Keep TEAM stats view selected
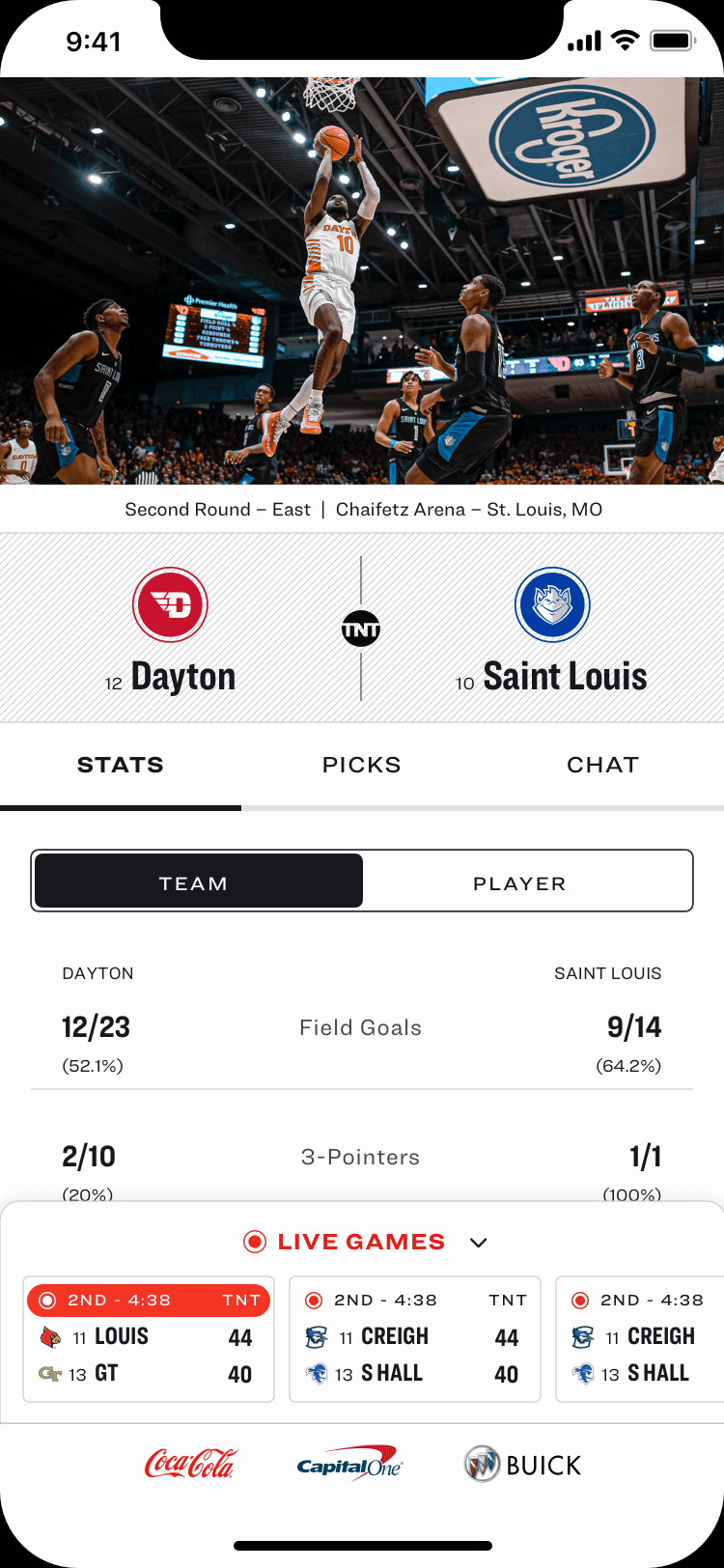Screen dimensions: 724x1568 (196, 882)
